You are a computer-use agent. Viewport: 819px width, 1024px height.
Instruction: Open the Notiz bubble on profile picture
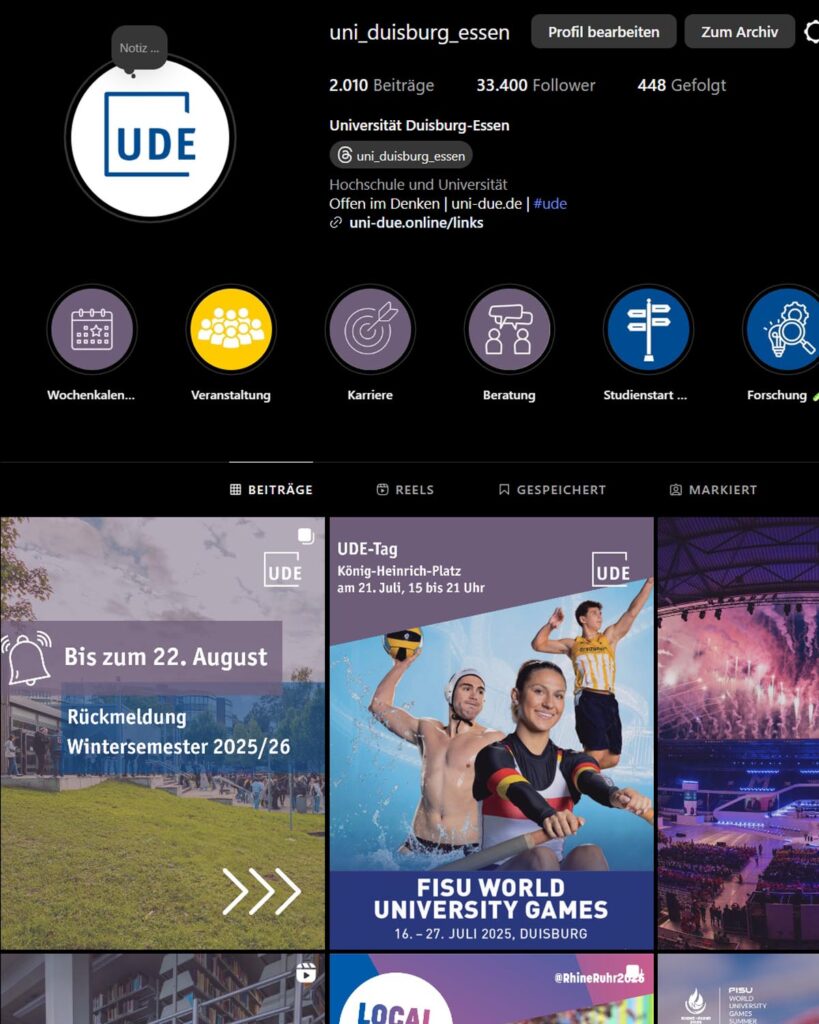[139, 48]
